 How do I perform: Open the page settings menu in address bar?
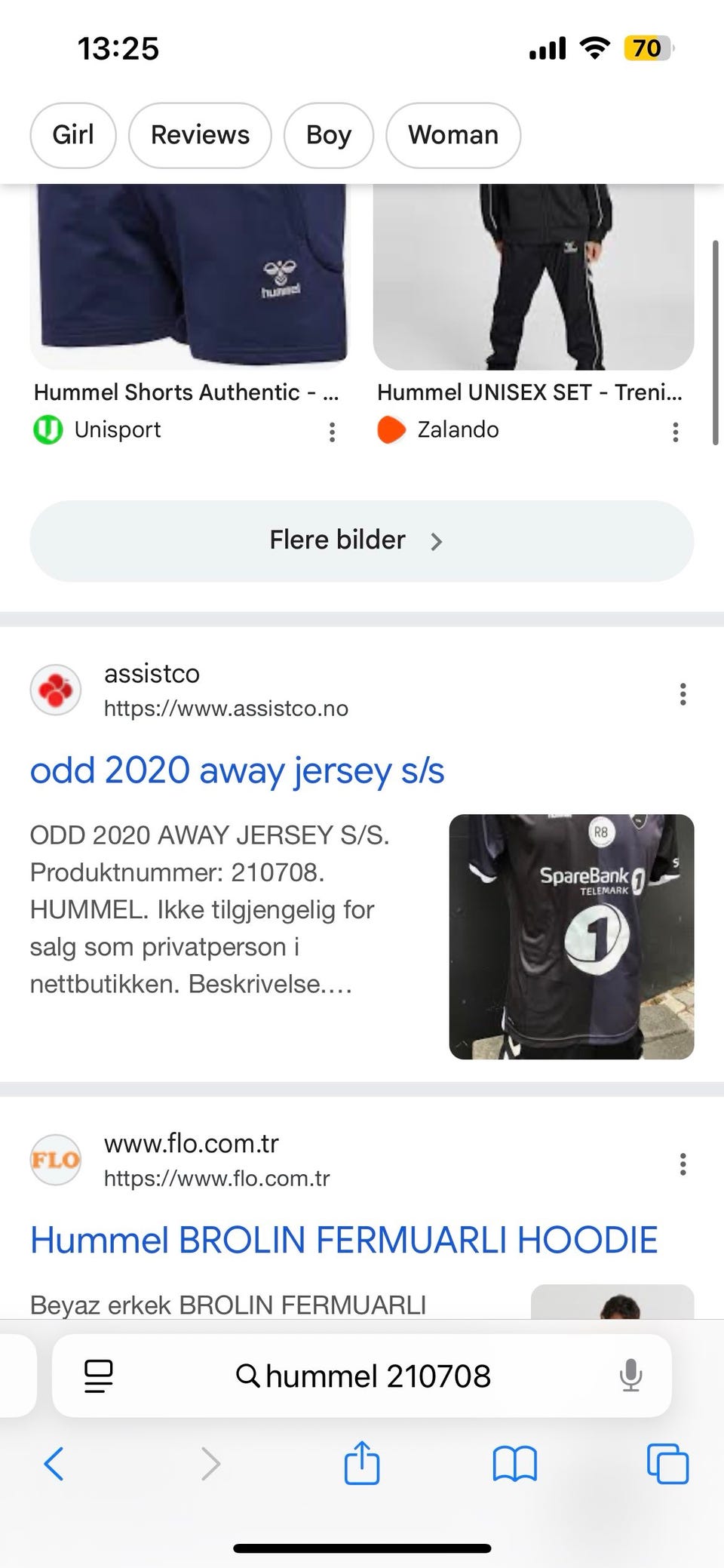coord(98,1376)
